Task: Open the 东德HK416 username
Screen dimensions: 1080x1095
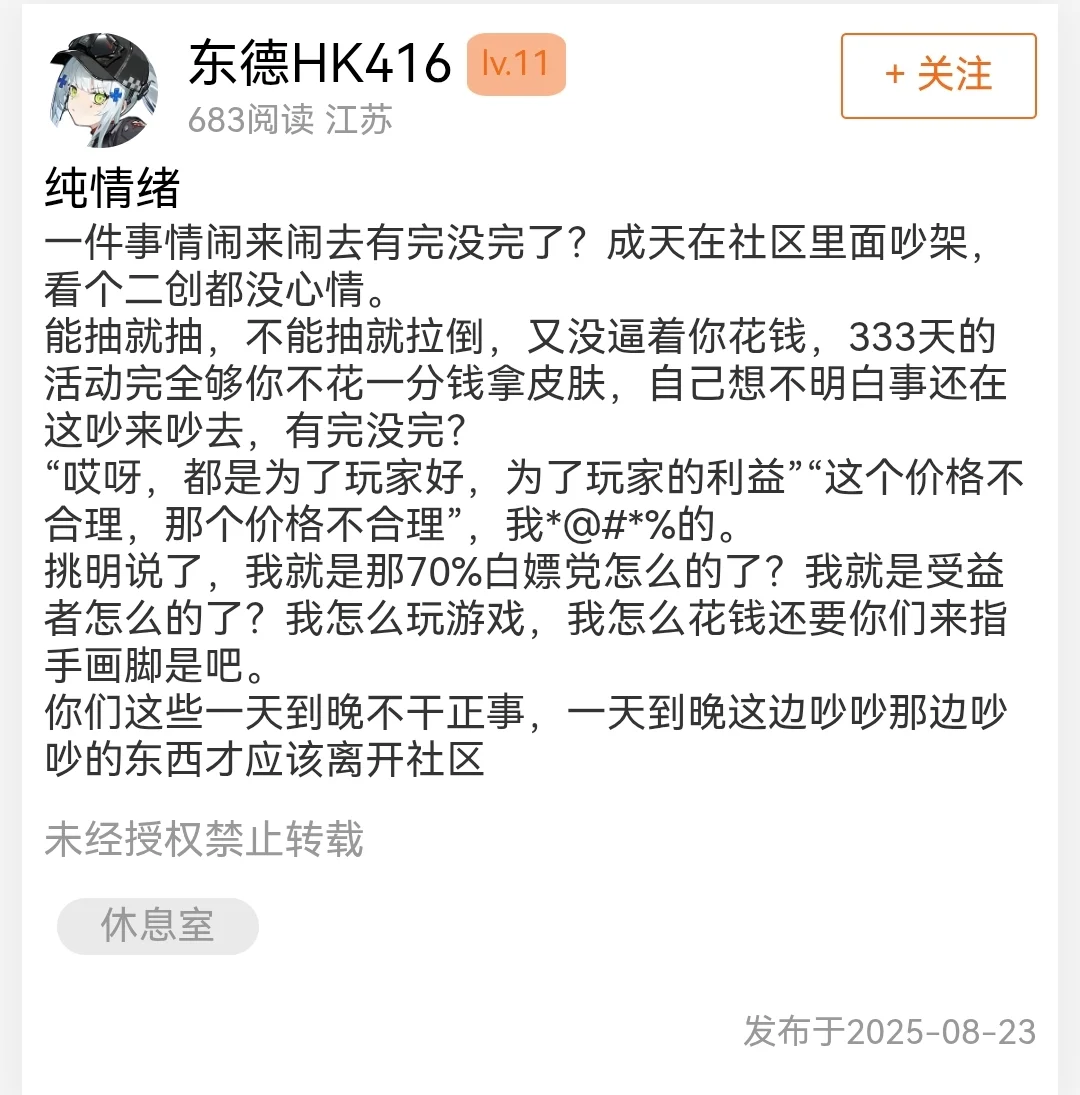Action: pyautogui.click(x=320, y=65)
